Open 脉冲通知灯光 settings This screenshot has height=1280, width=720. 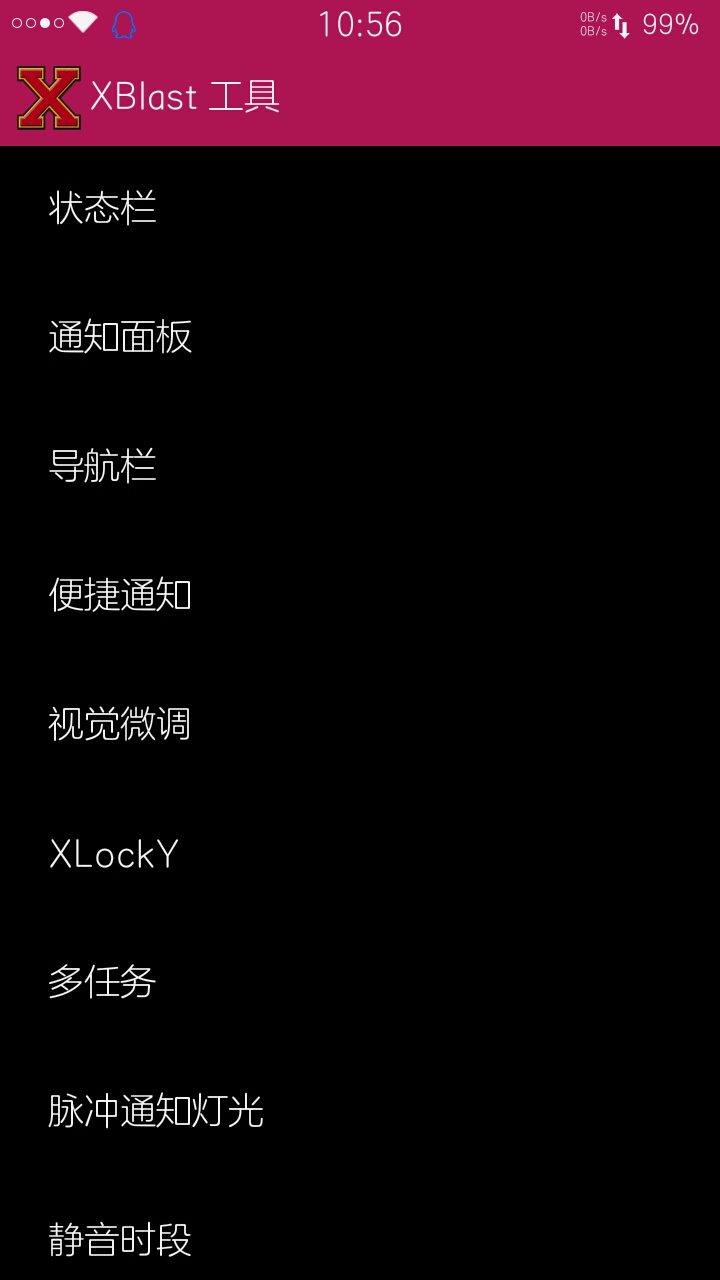(360, 1112)
